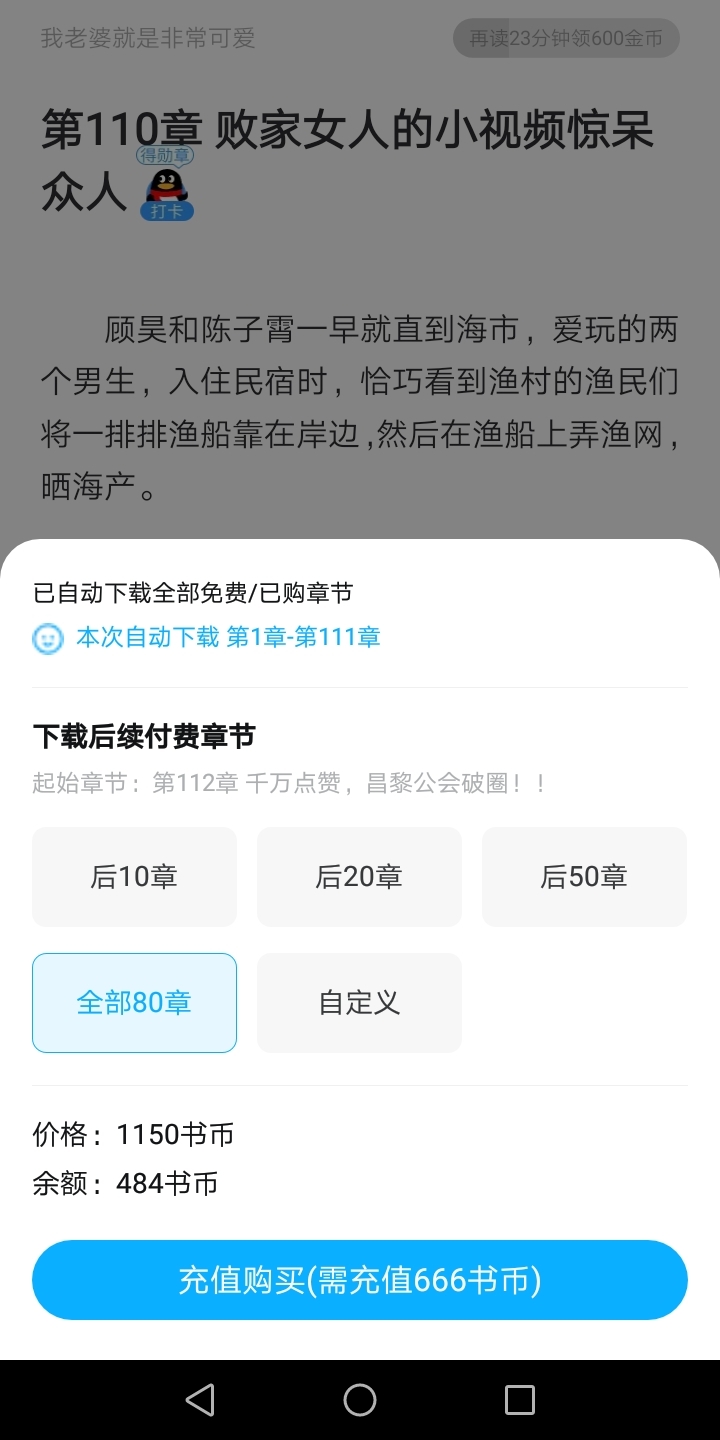The height and width of the screenshot is (1440, 720).
Task: Go back with the system back button
Action: 200,1400
